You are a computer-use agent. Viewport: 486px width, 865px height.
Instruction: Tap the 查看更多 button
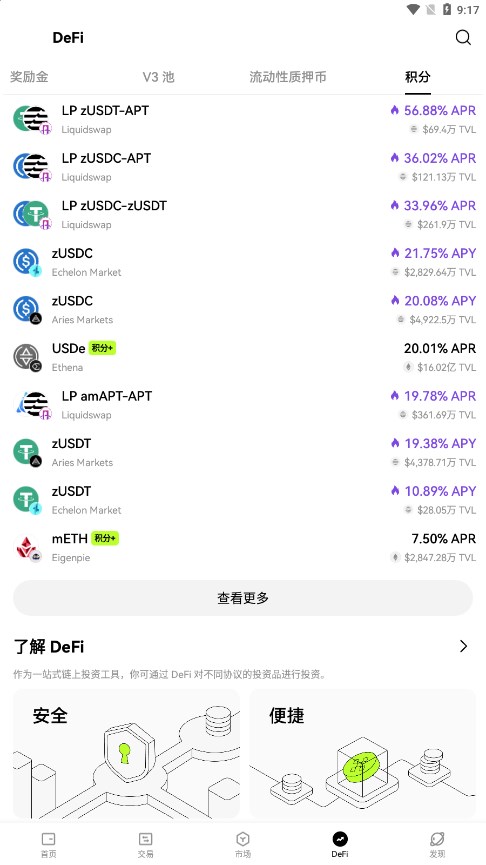pyautogui.click(x=243, y=598)
